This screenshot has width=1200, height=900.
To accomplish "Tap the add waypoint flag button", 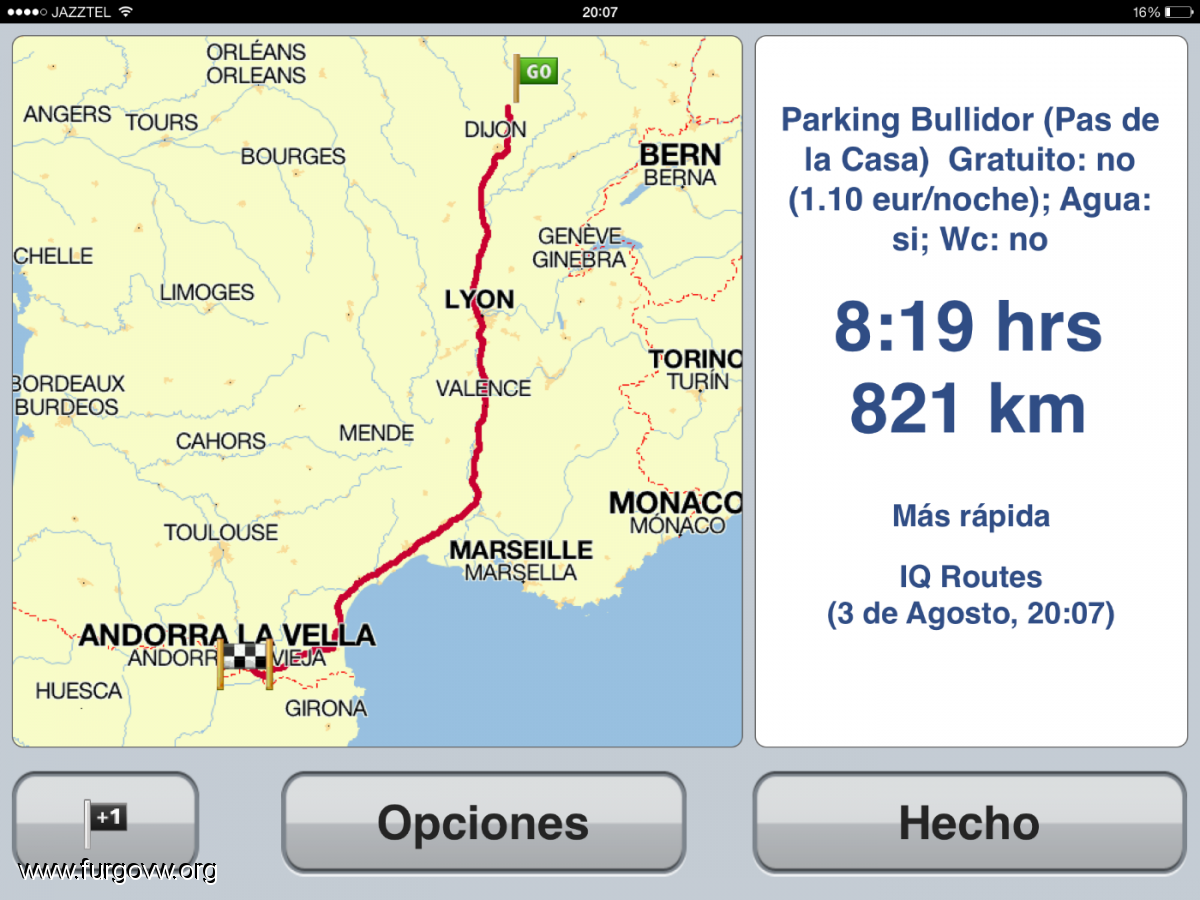I will coord(105,822).
